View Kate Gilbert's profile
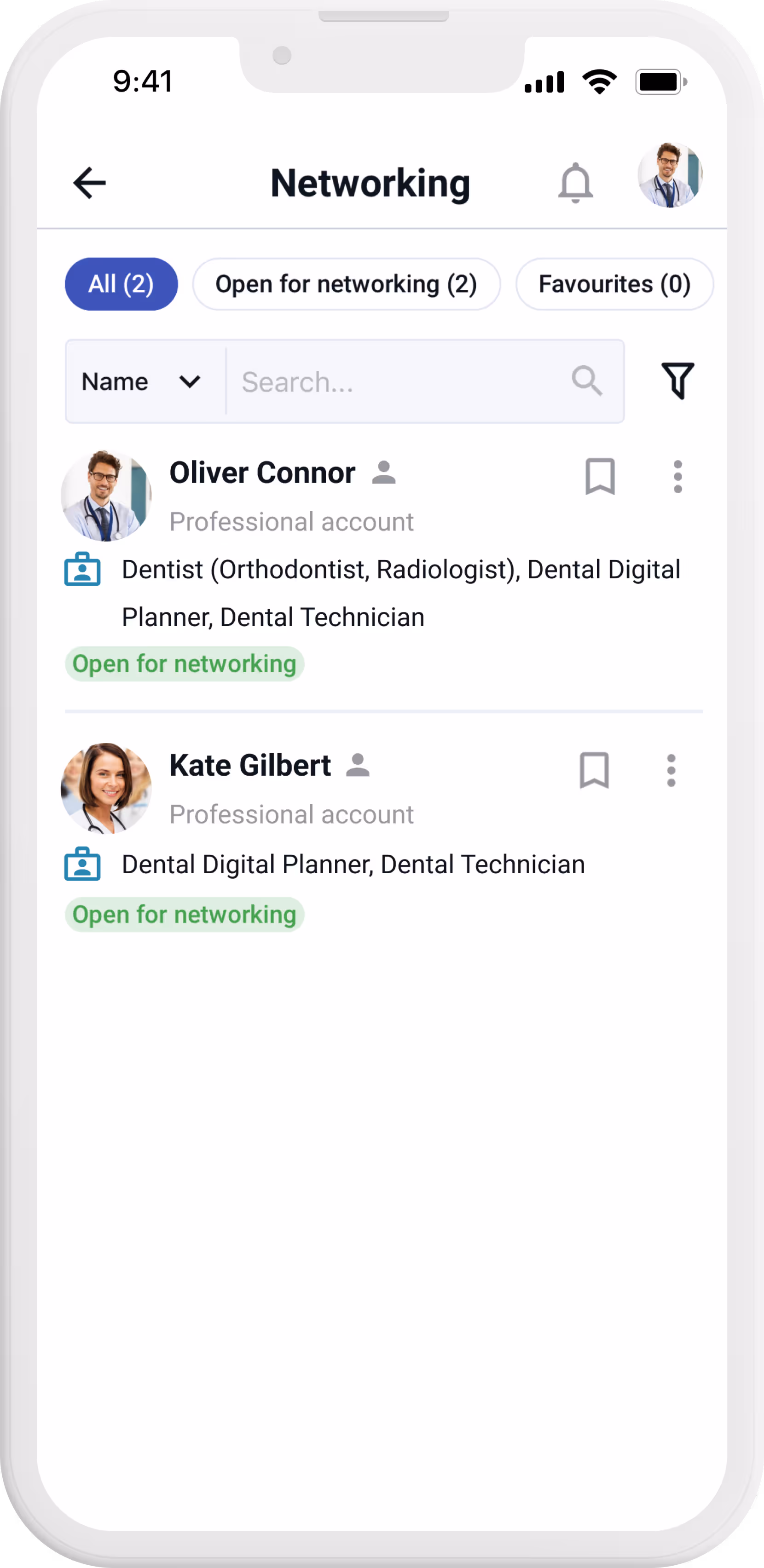The image size is (764, 1568). tap(249, 766)
